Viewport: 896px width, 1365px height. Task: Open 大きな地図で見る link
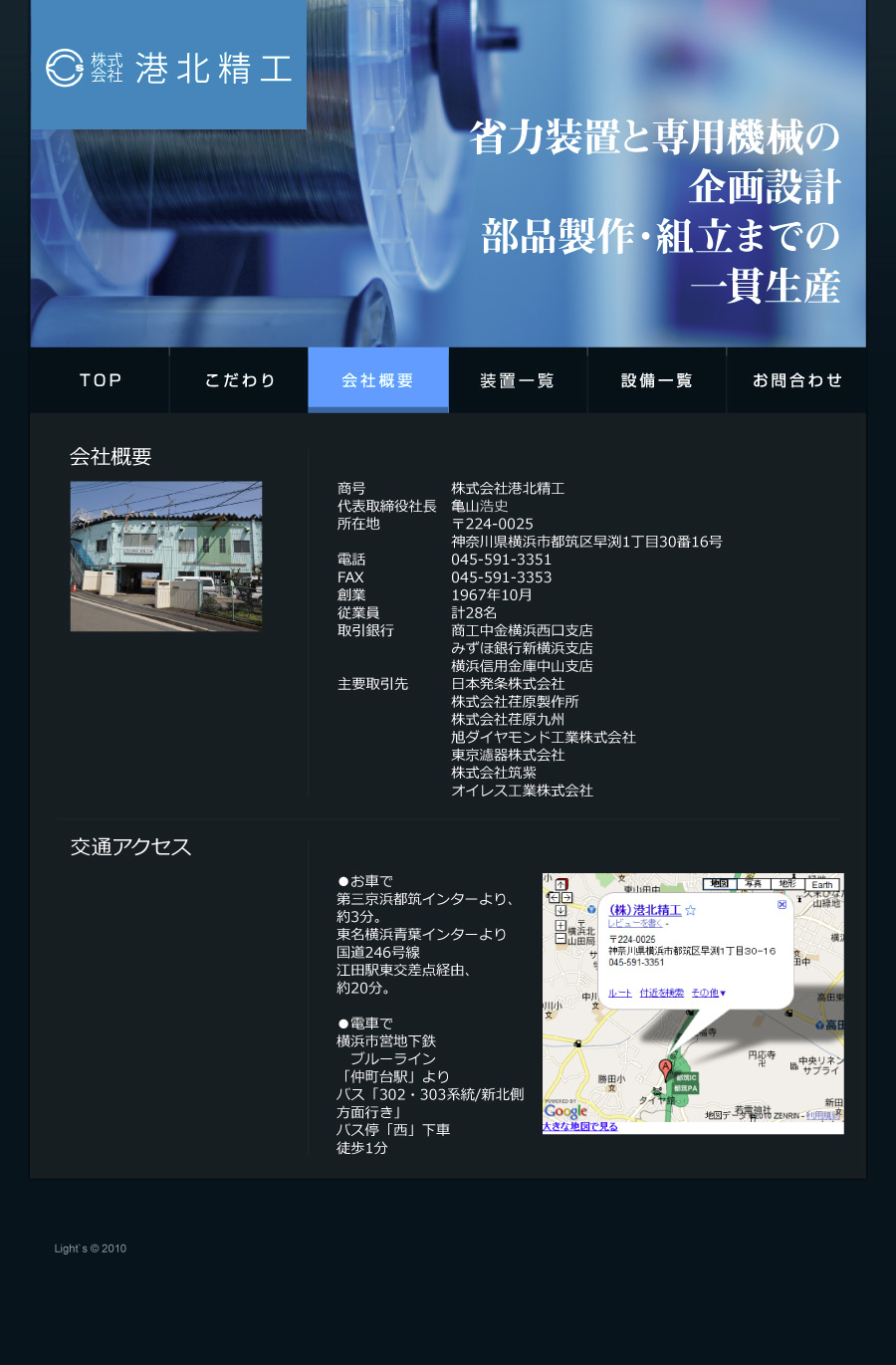point(579,1126)
